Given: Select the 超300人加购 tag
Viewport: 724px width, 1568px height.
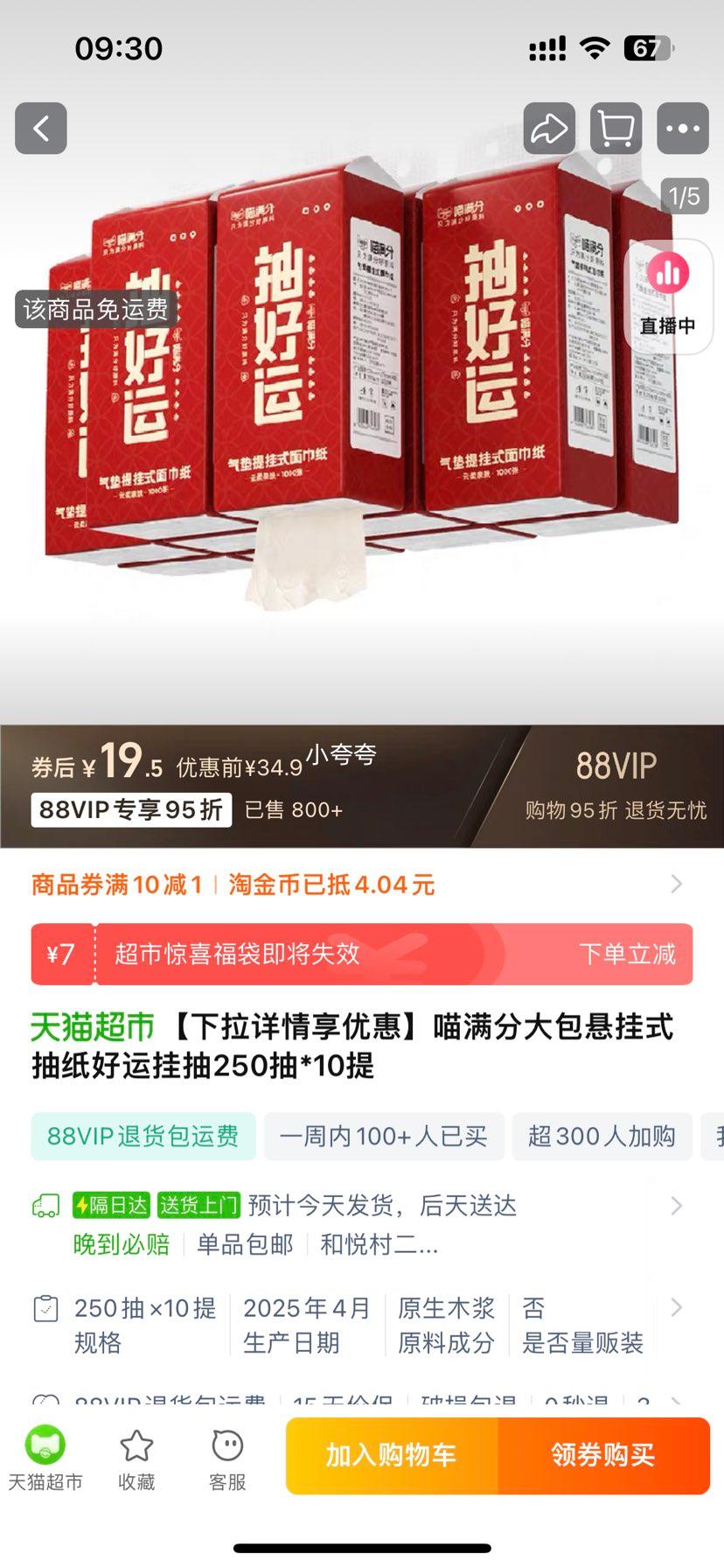Looking at the screenshot, I should [602, 1136].
